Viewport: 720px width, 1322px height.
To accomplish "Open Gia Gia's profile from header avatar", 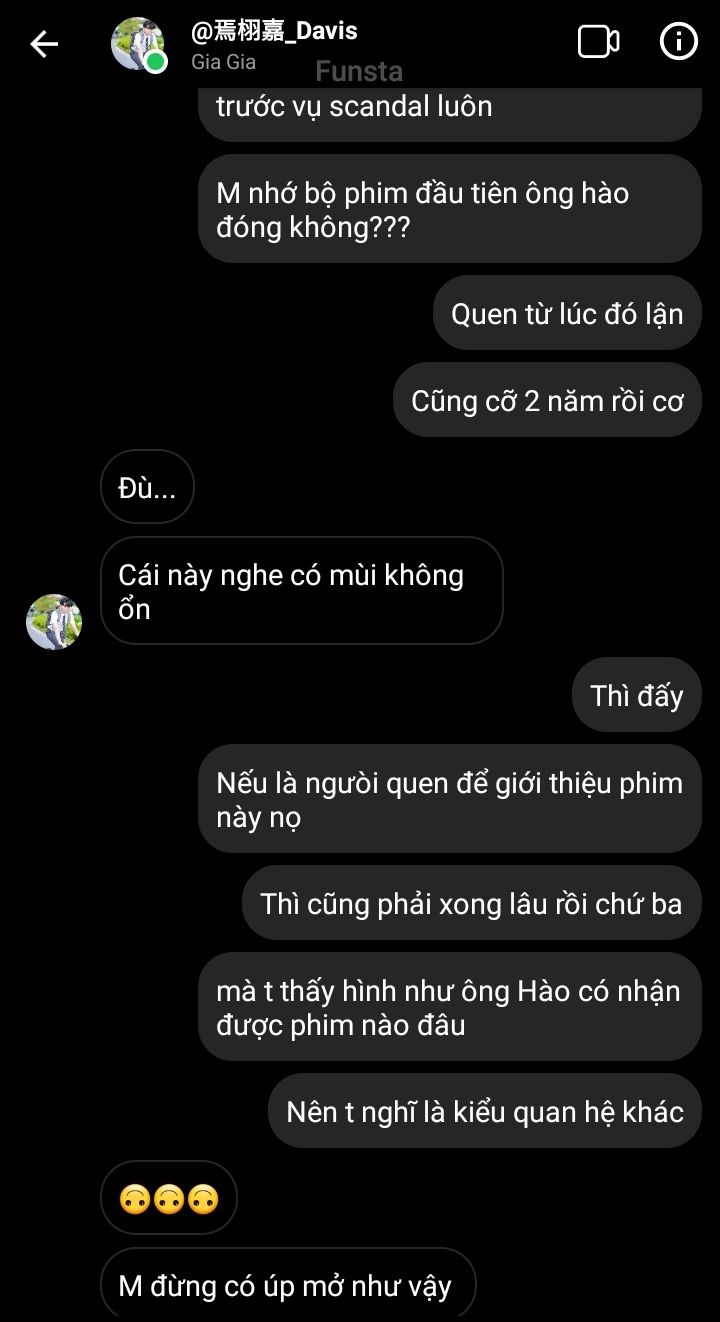I will click(138, 44).
